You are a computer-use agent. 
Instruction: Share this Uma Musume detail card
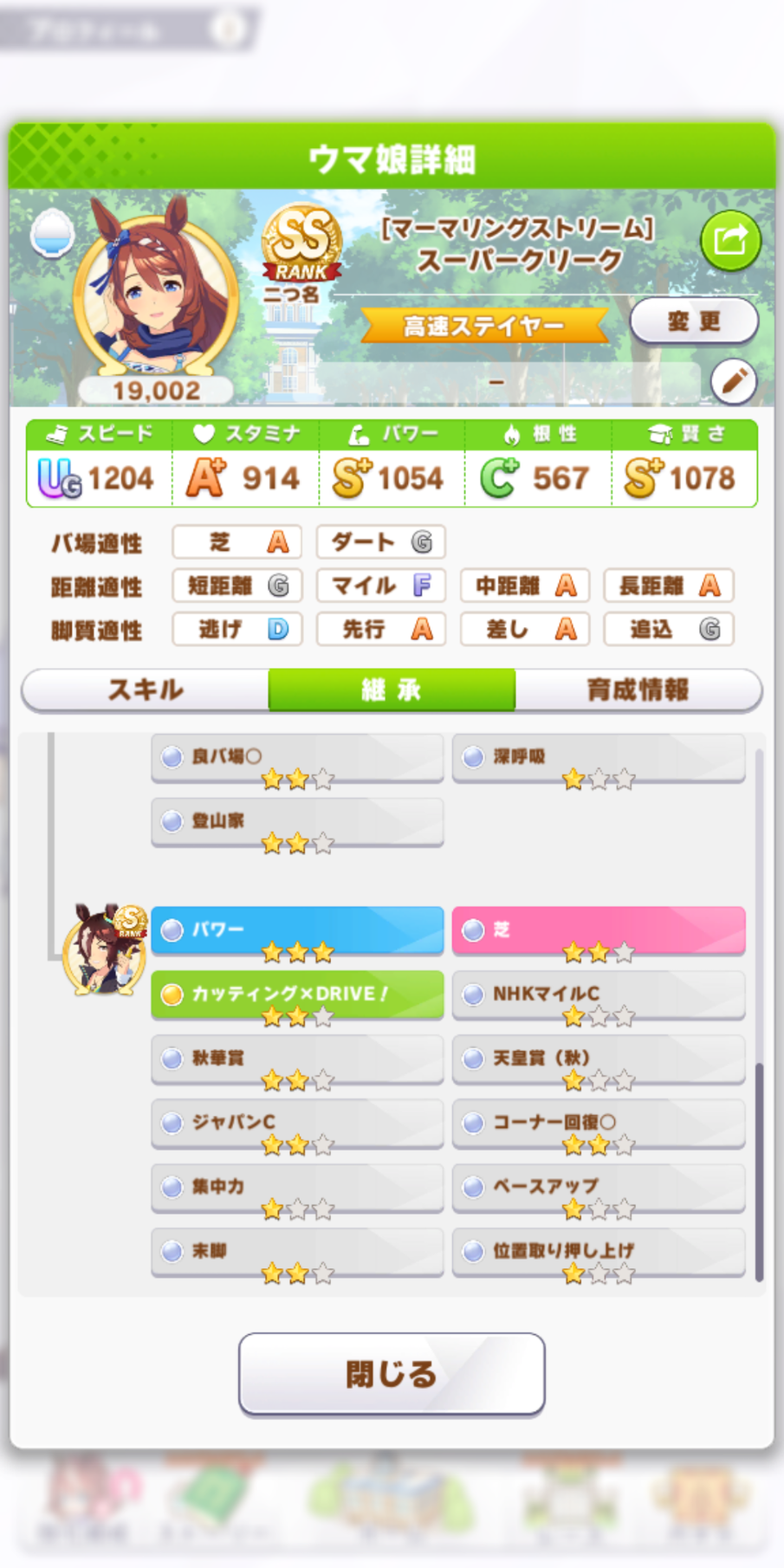pos(730,240)
